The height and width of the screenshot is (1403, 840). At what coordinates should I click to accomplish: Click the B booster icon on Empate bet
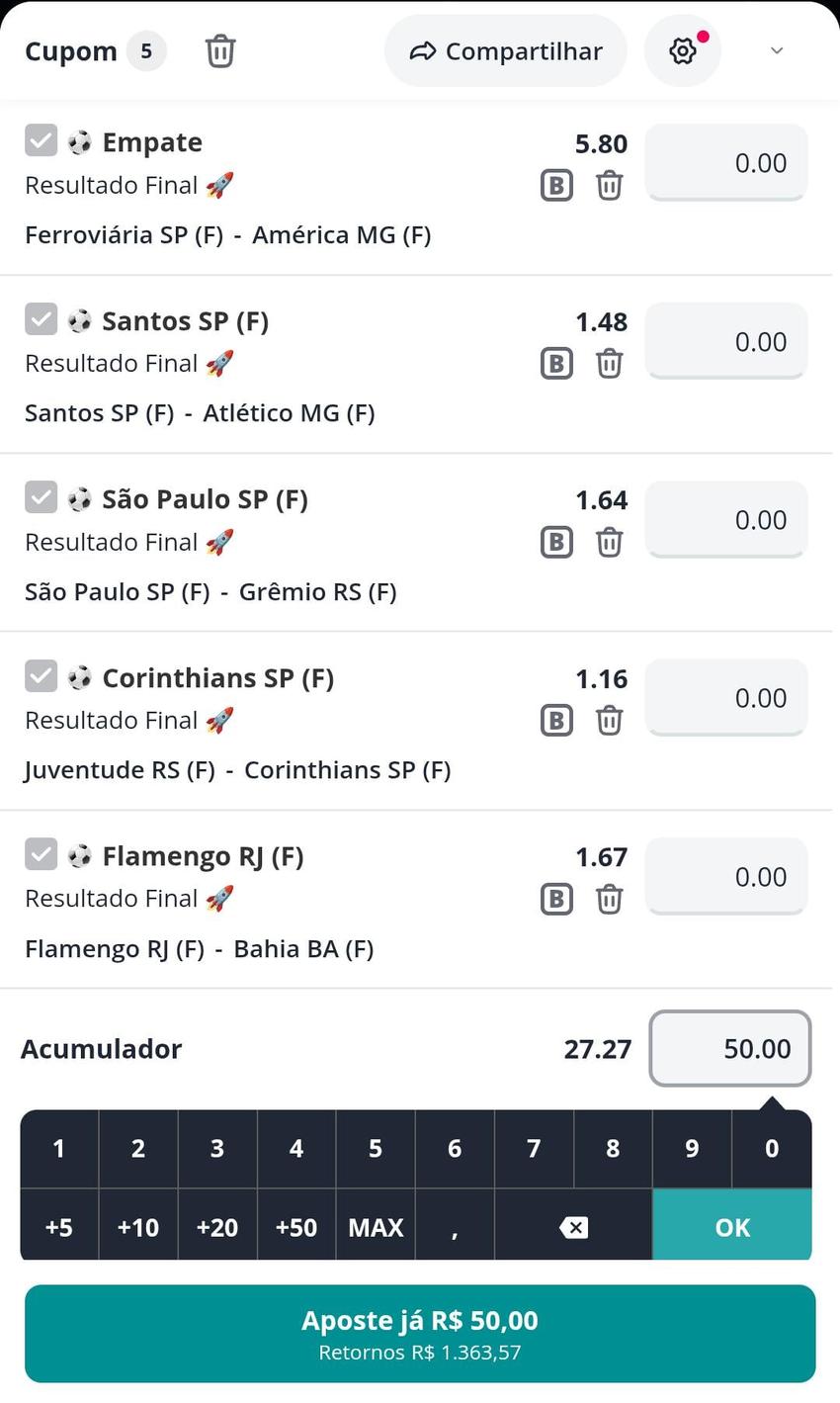coord(556,185)
